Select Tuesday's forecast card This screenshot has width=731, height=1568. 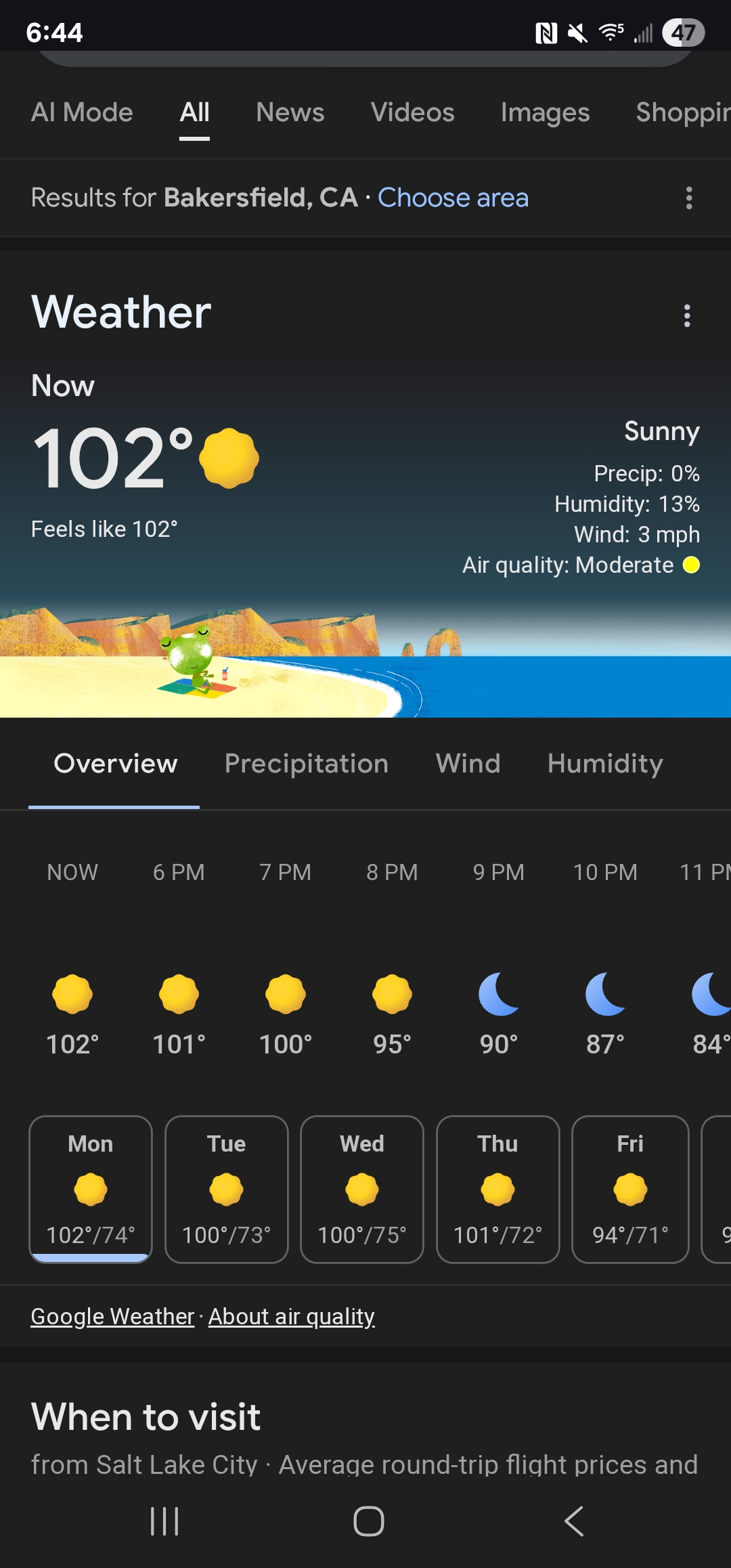click(x=227, y=1189)
